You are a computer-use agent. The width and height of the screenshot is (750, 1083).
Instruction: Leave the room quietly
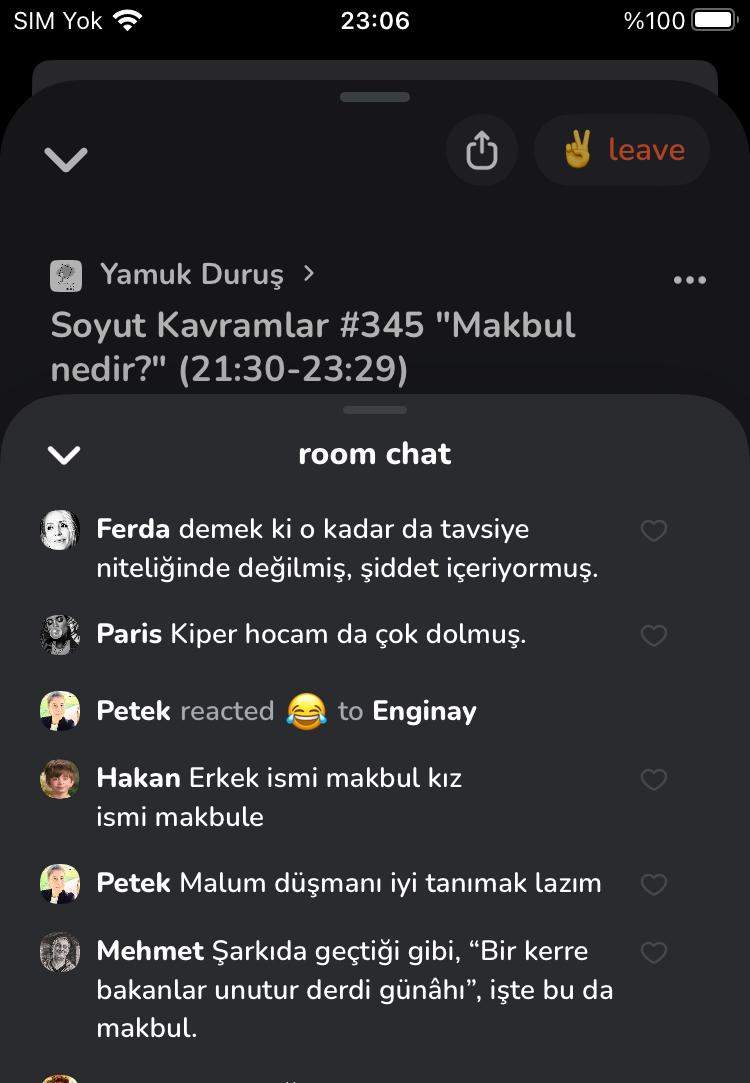622,151
